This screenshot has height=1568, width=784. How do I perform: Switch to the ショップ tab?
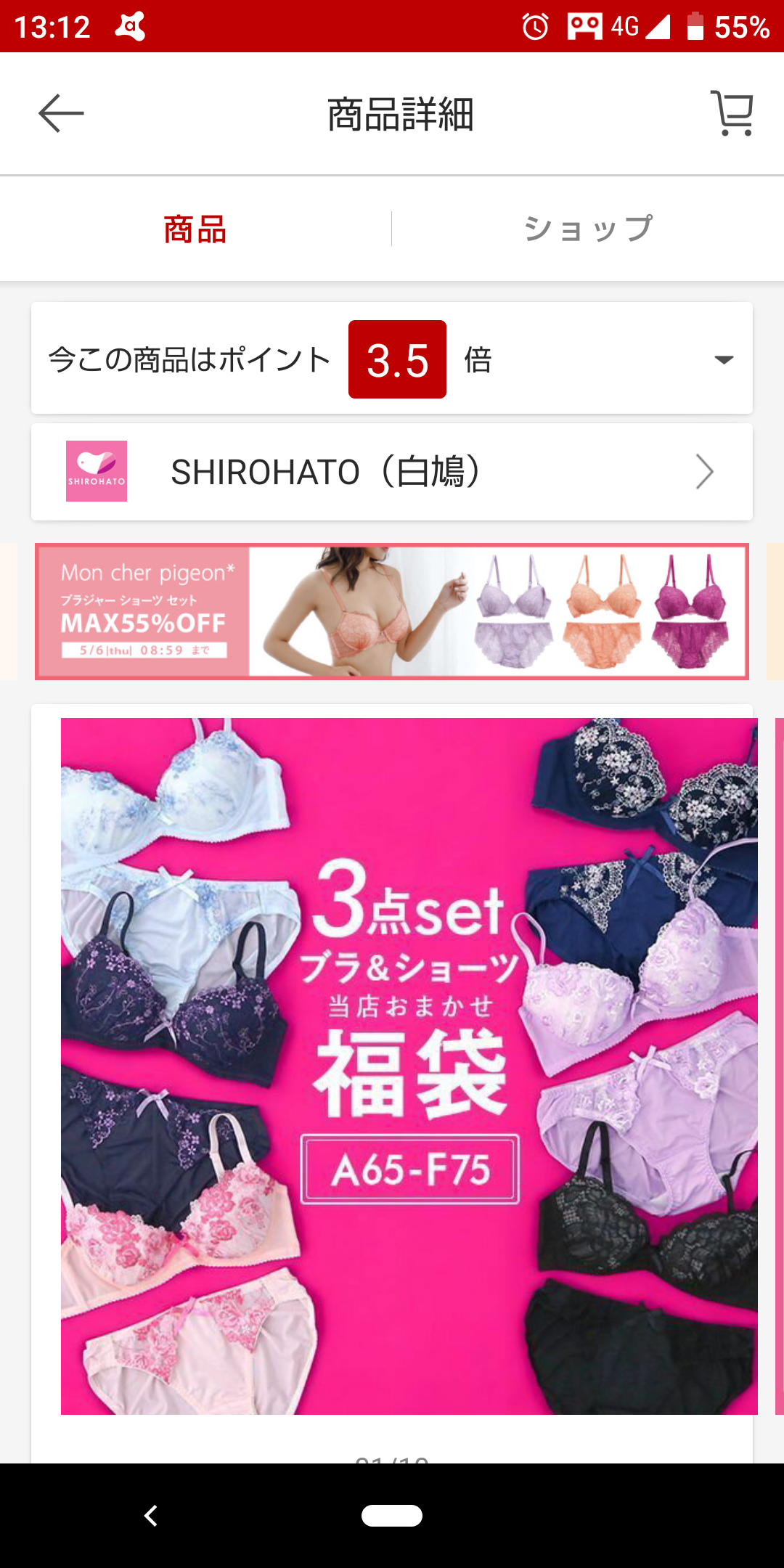[588, 229]
